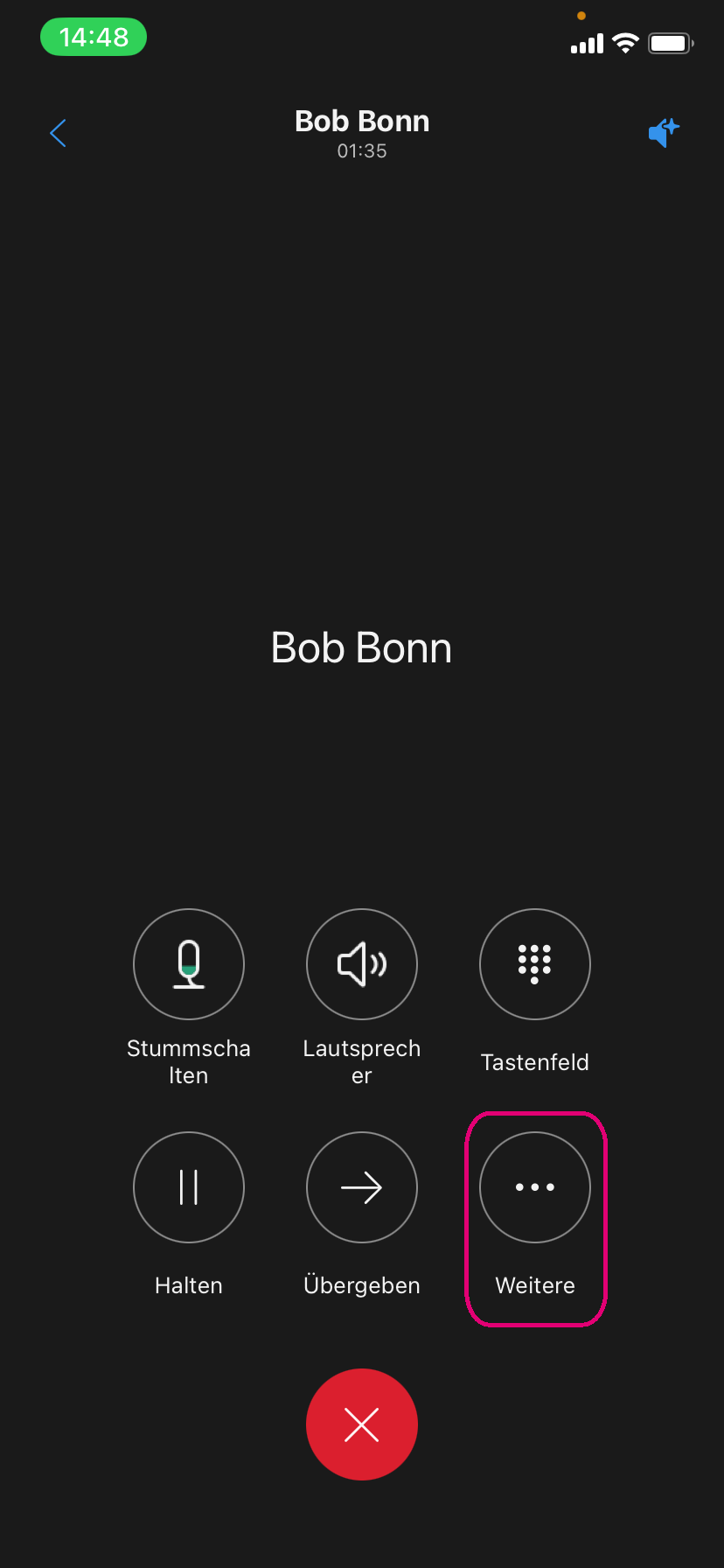
Task: Mute the microphone with Stummschalten
Action: 189,964
